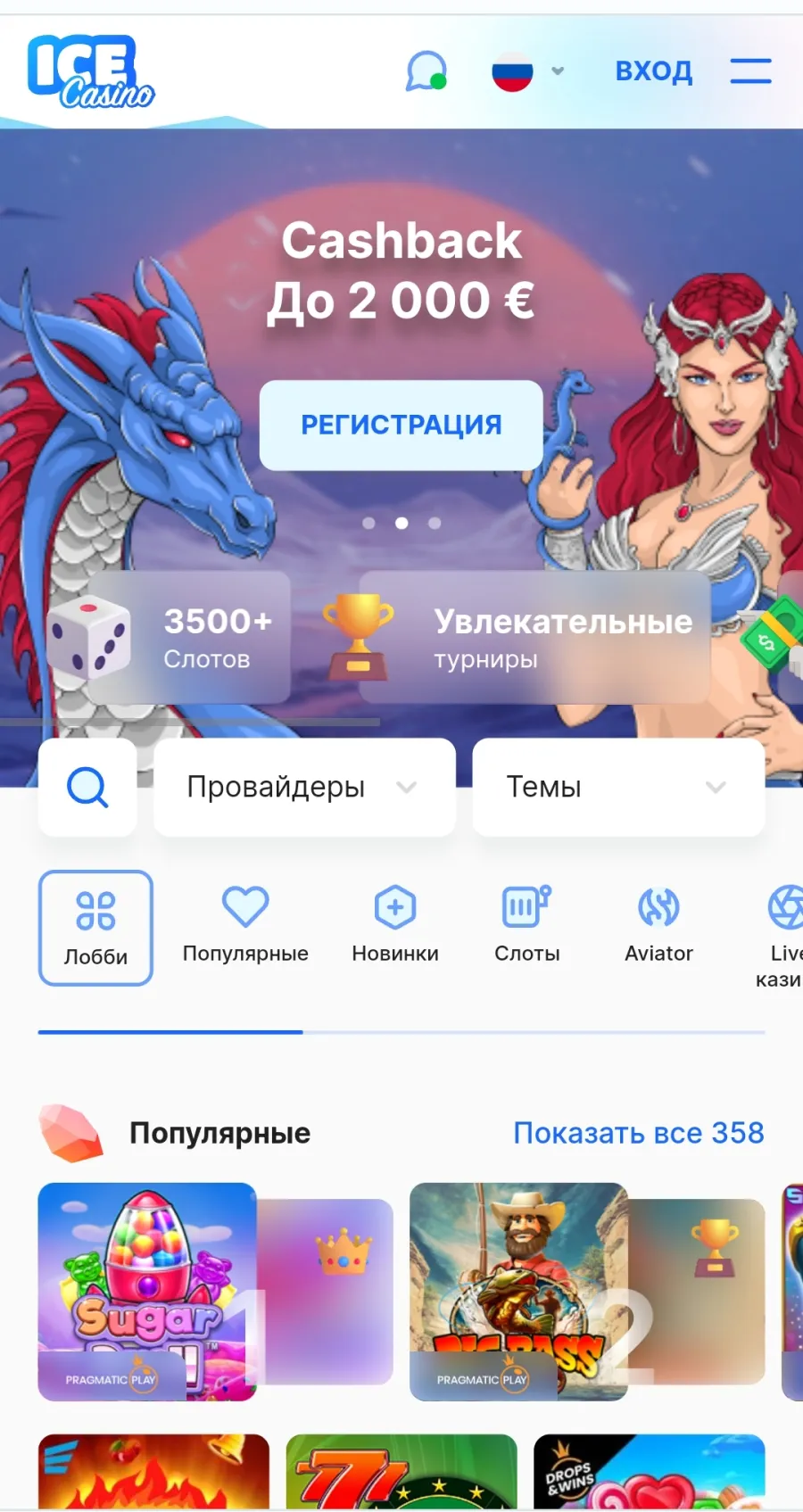Screen dimensions: 803x1512
Task: Open the language selector with Russian flag
Action: 528,71
